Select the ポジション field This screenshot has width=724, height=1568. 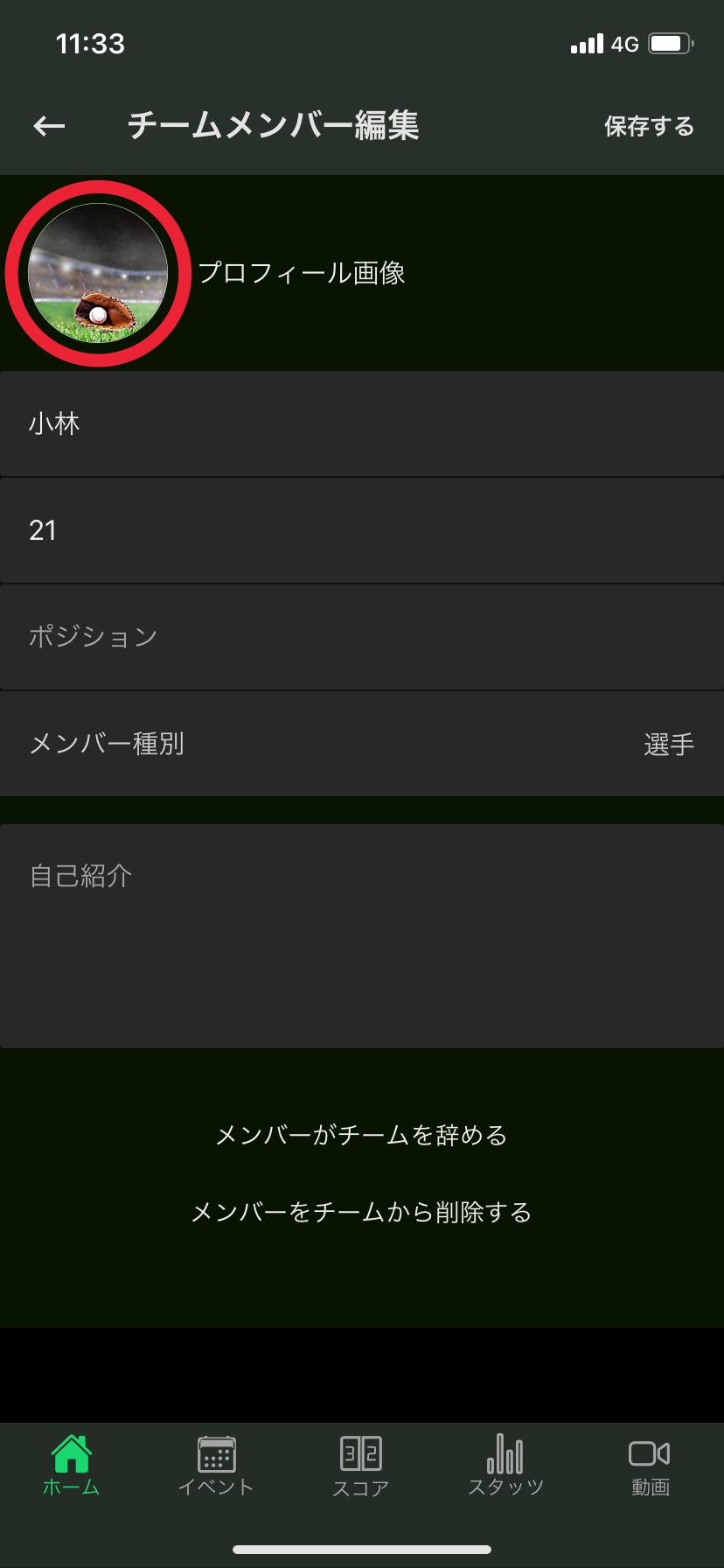coord(362,637)
